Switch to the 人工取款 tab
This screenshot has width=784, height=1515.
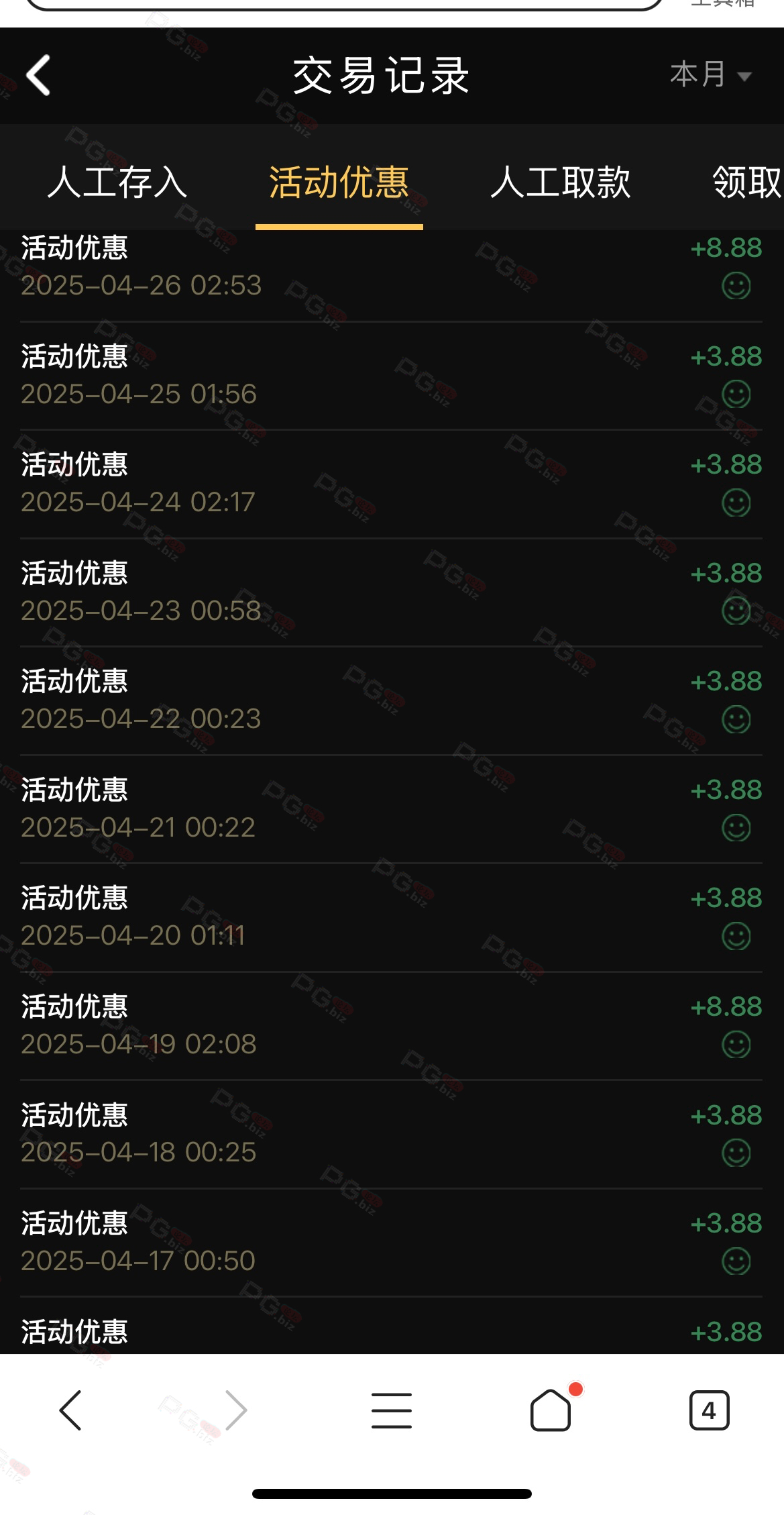pyautogui.click(x=561, y=182)
